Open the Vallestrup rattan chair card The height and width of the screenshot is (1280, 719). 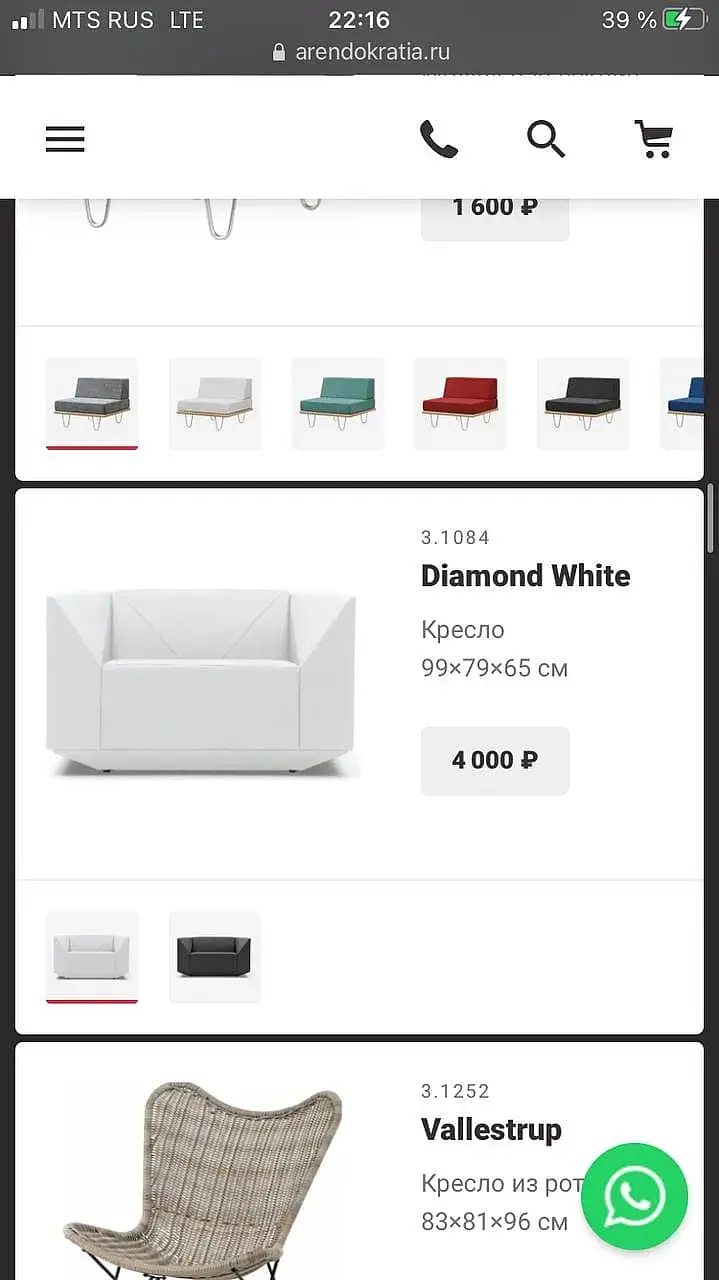click(x=359, y=1161)
